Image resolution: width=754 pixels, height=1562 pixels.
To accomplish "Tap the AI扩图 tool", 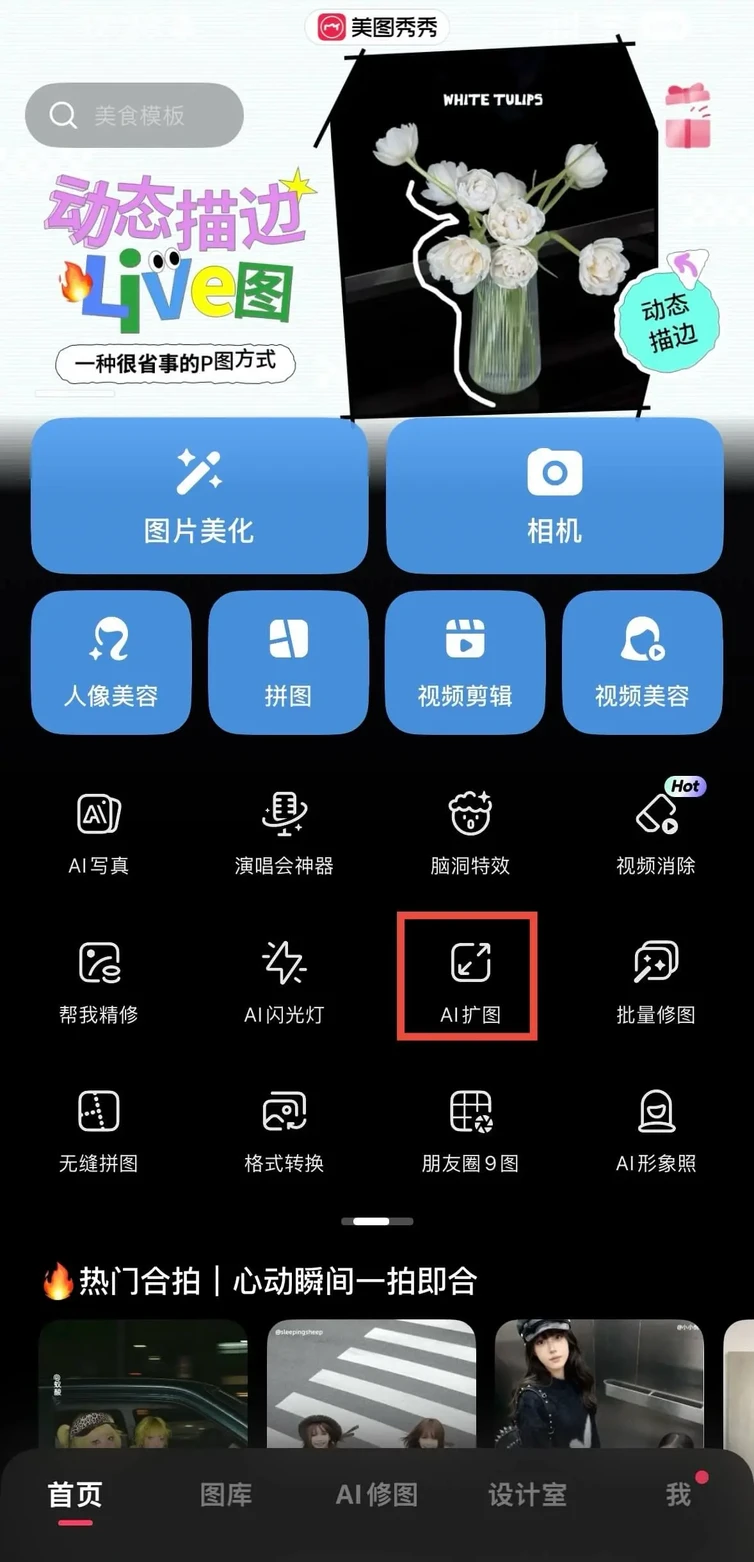I will tap(470, 978).
